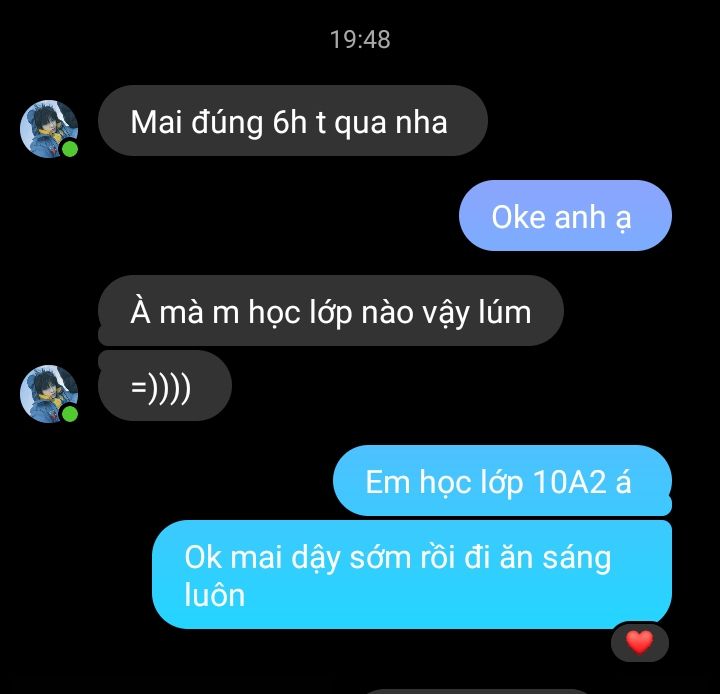The height and width of the screenshot is (694, 720).
Task: View the heart reaction on the last message
Action: 639,642
